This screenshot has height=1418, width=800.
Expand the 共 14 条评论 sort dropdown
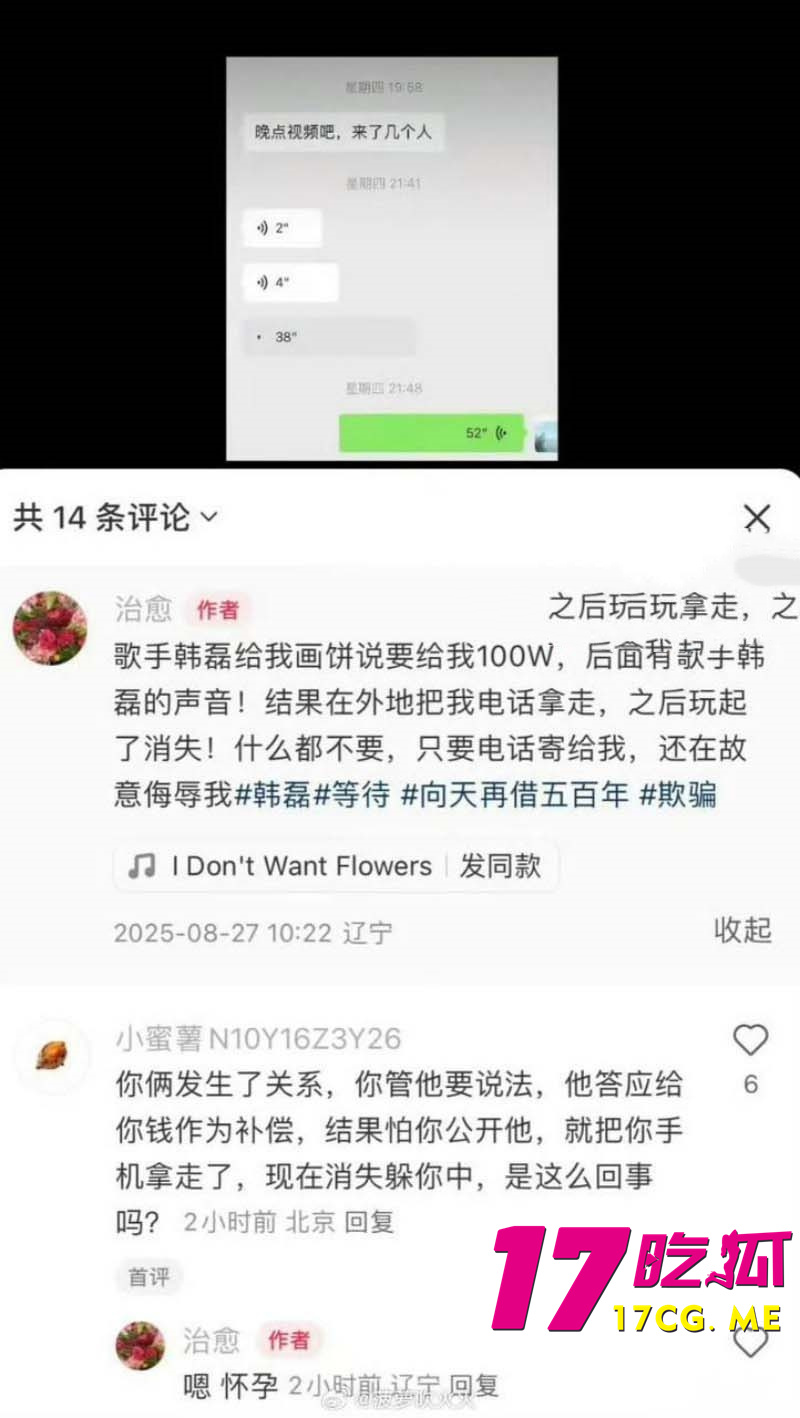208,517
